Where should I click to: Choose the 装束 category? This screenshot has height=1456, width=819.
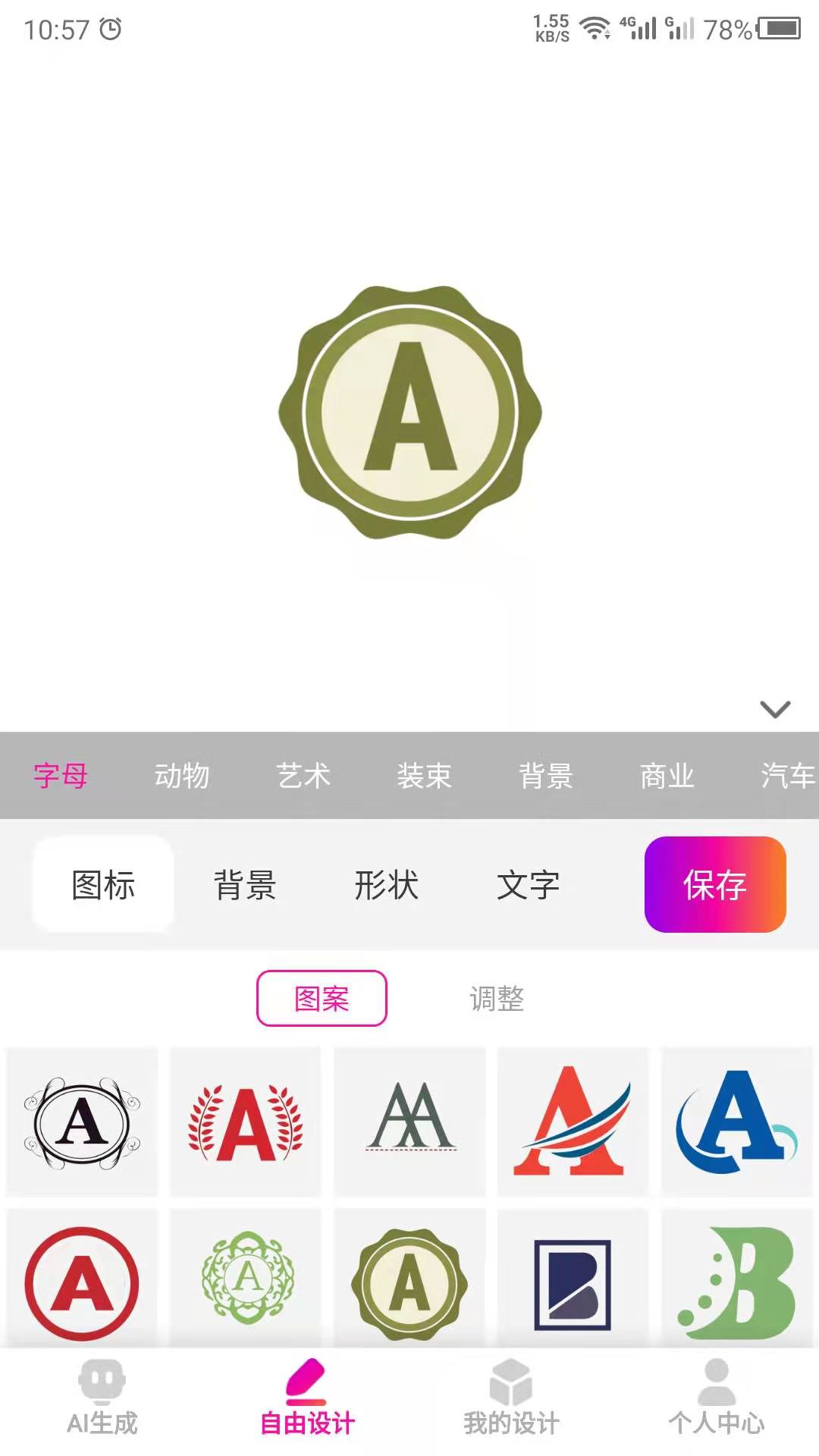click(x=425, y=776)
